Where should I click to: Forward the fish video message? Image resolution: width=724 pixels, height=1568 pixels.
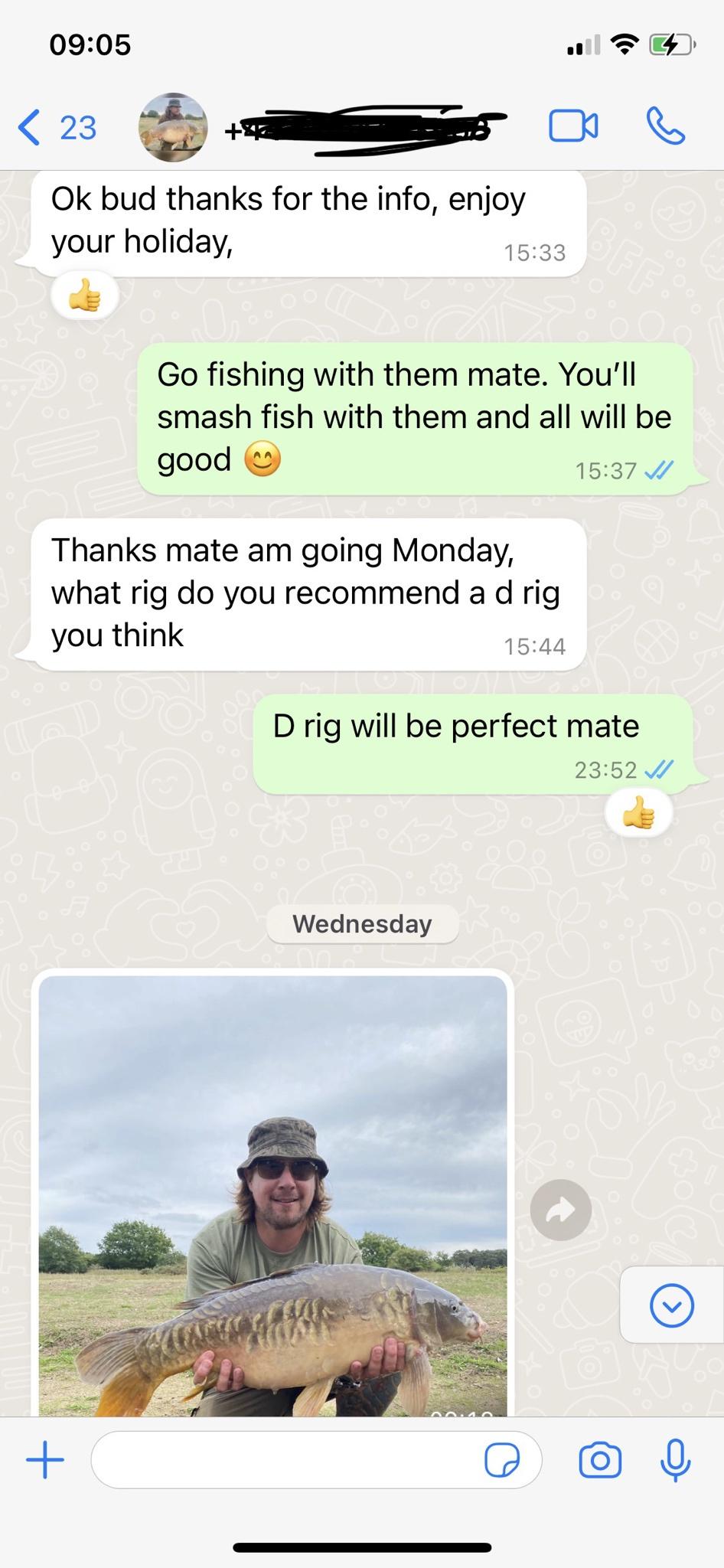click(x=560, y=1210)
